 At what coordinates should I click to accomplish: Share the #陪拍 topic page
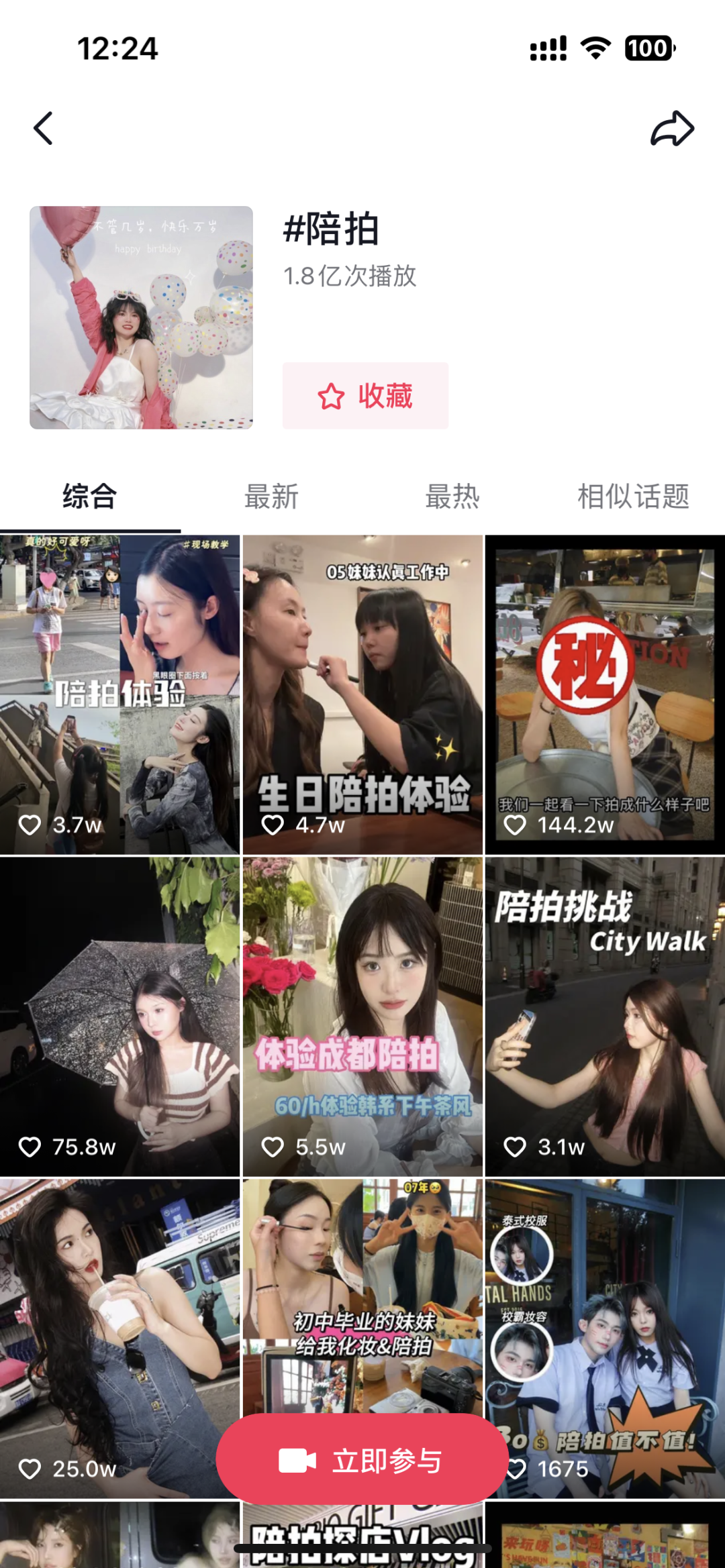(x=672, y=128)
